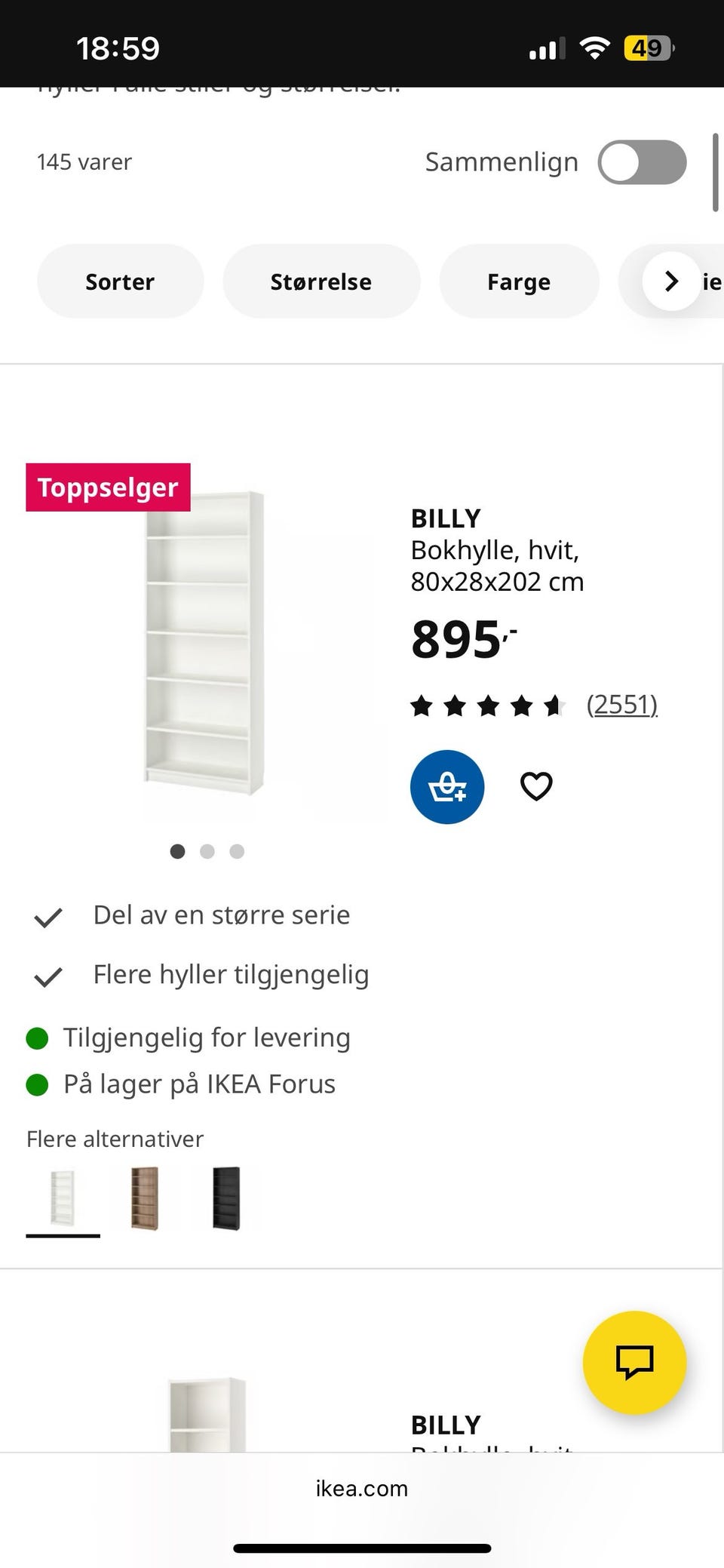The image size is (724, 1568).
Task: Select the black bookcase color alternative
Action: pyautogui.click(x=227, y=1198)
